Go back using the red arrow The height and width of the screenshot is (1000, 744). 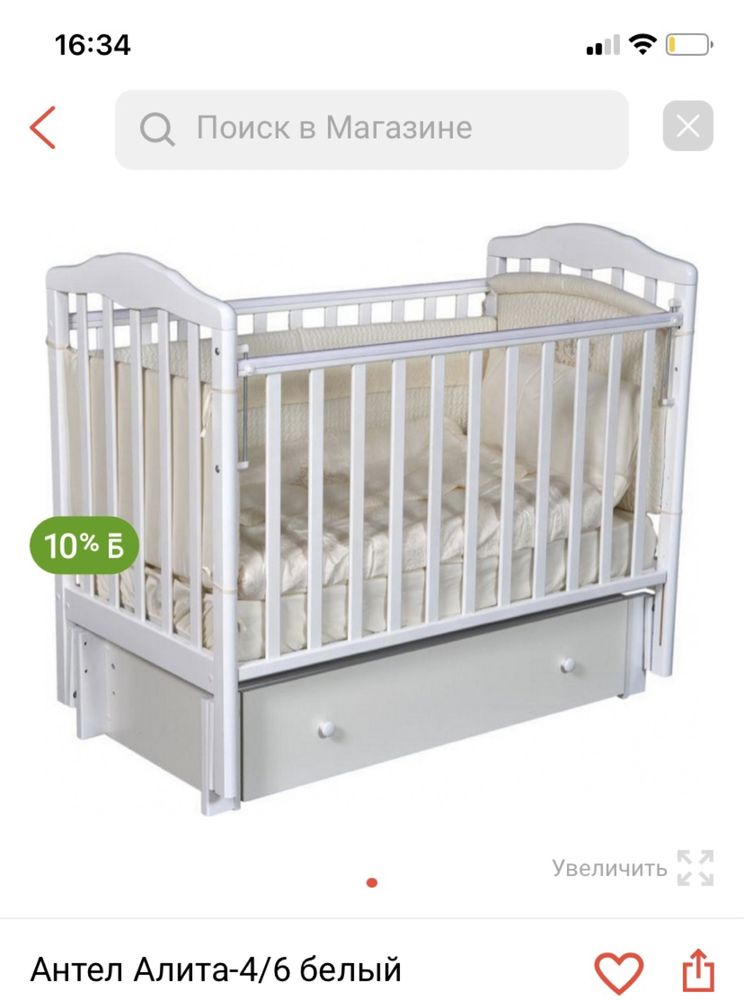tap(42, 128)
